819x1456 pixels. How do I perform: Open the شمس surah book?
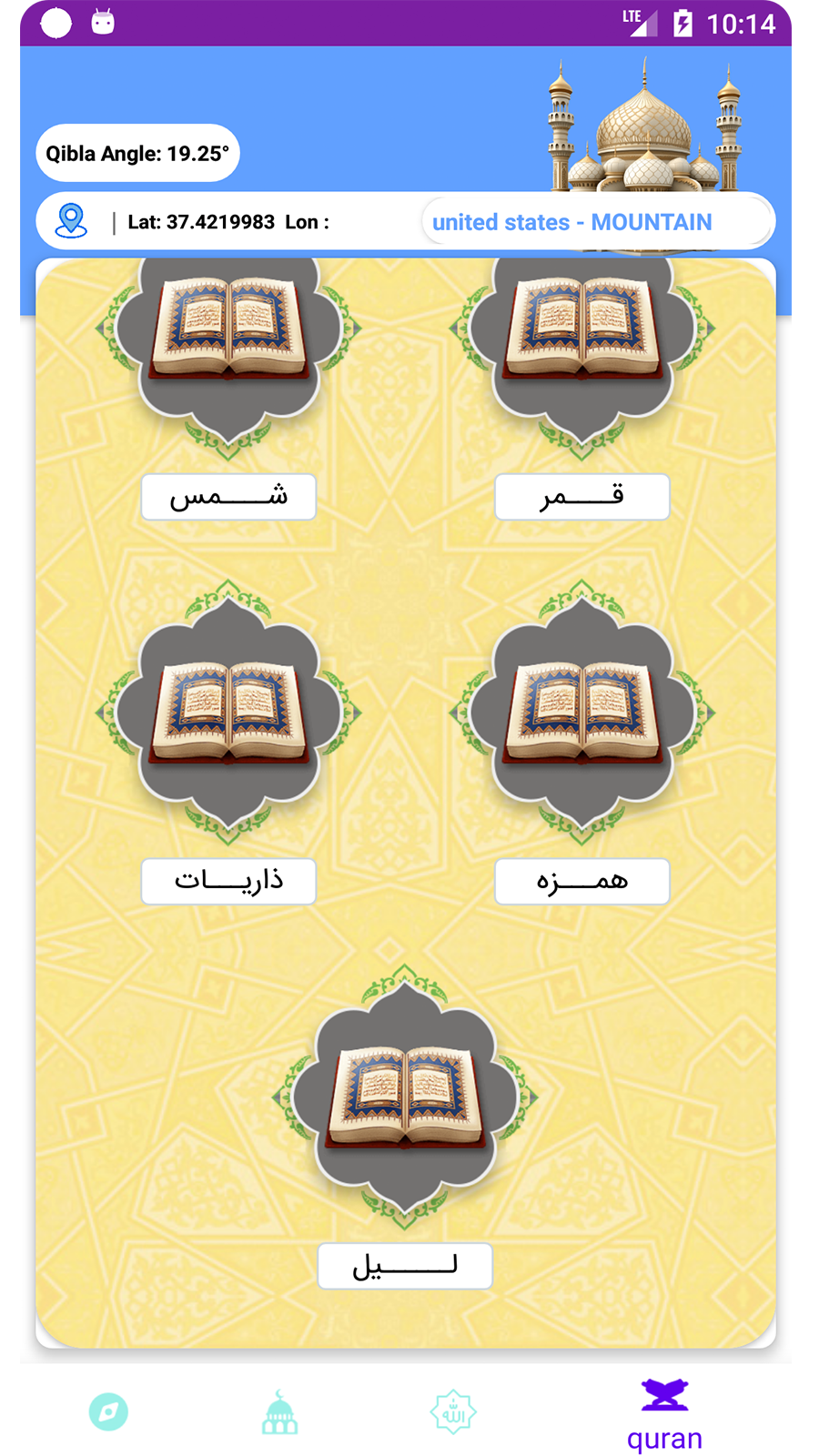228,332
